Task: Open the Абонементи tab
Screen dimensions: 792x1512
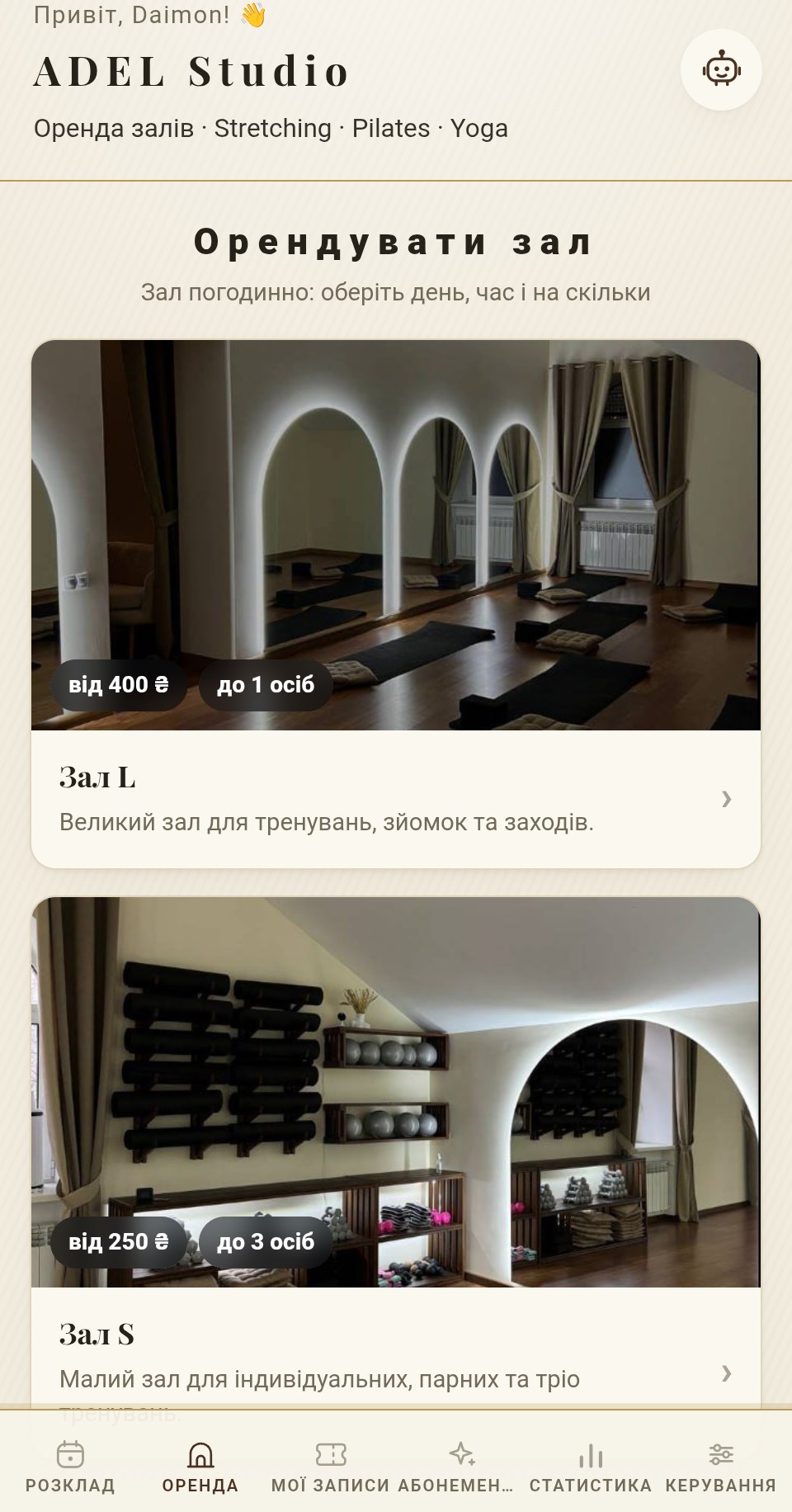Action: point(461,1467)
